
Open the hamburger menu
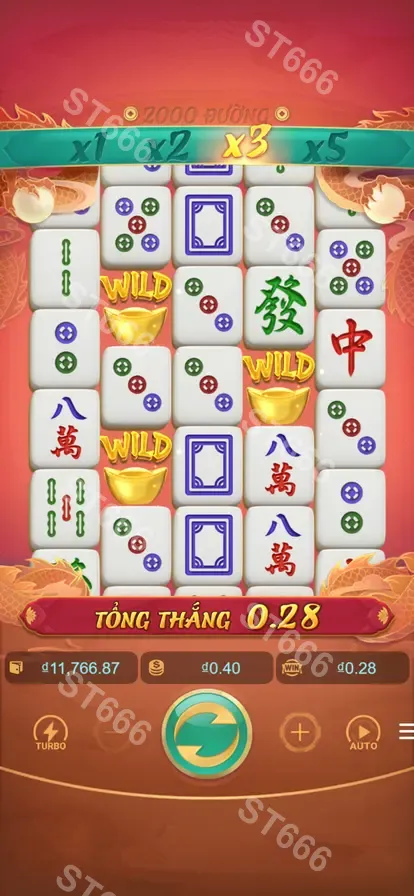point(407,731)
